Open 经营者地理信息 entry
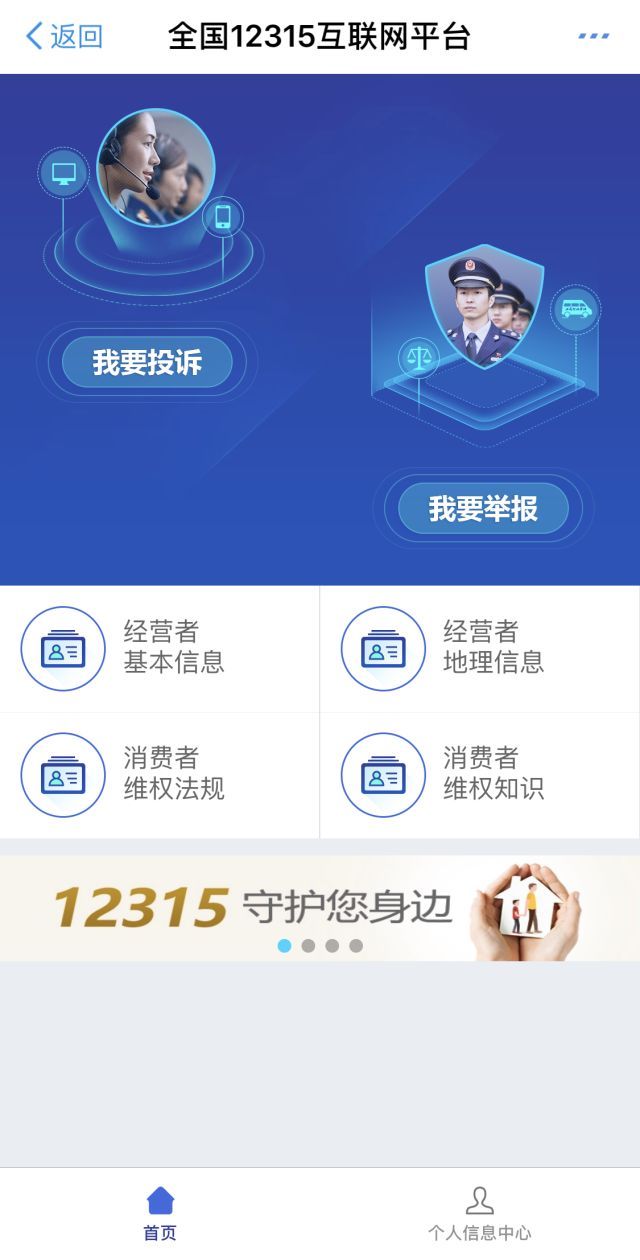 pos(480,648)
